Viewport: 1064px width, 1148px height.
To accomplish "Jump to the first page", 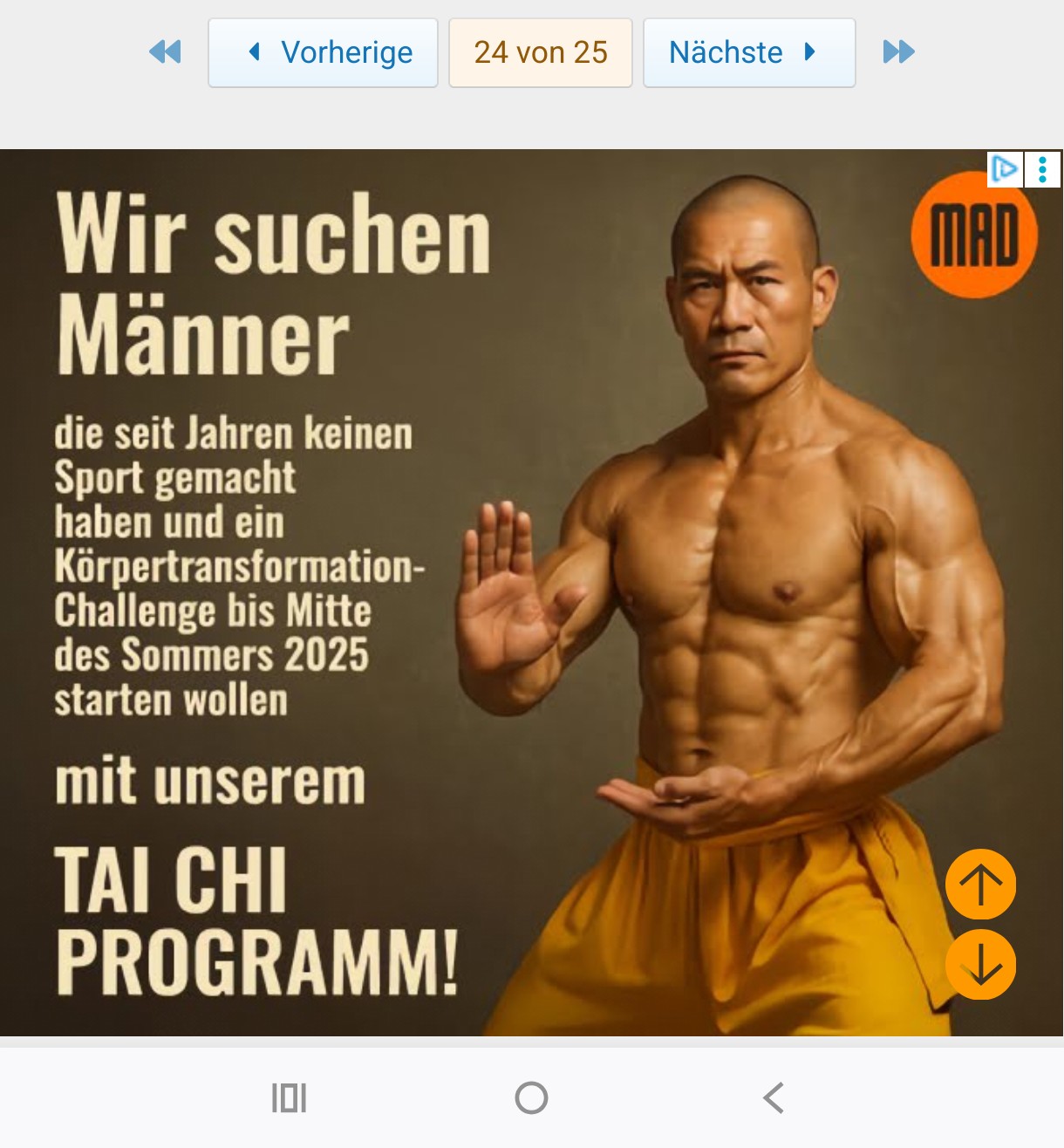I will click(165, 52).
